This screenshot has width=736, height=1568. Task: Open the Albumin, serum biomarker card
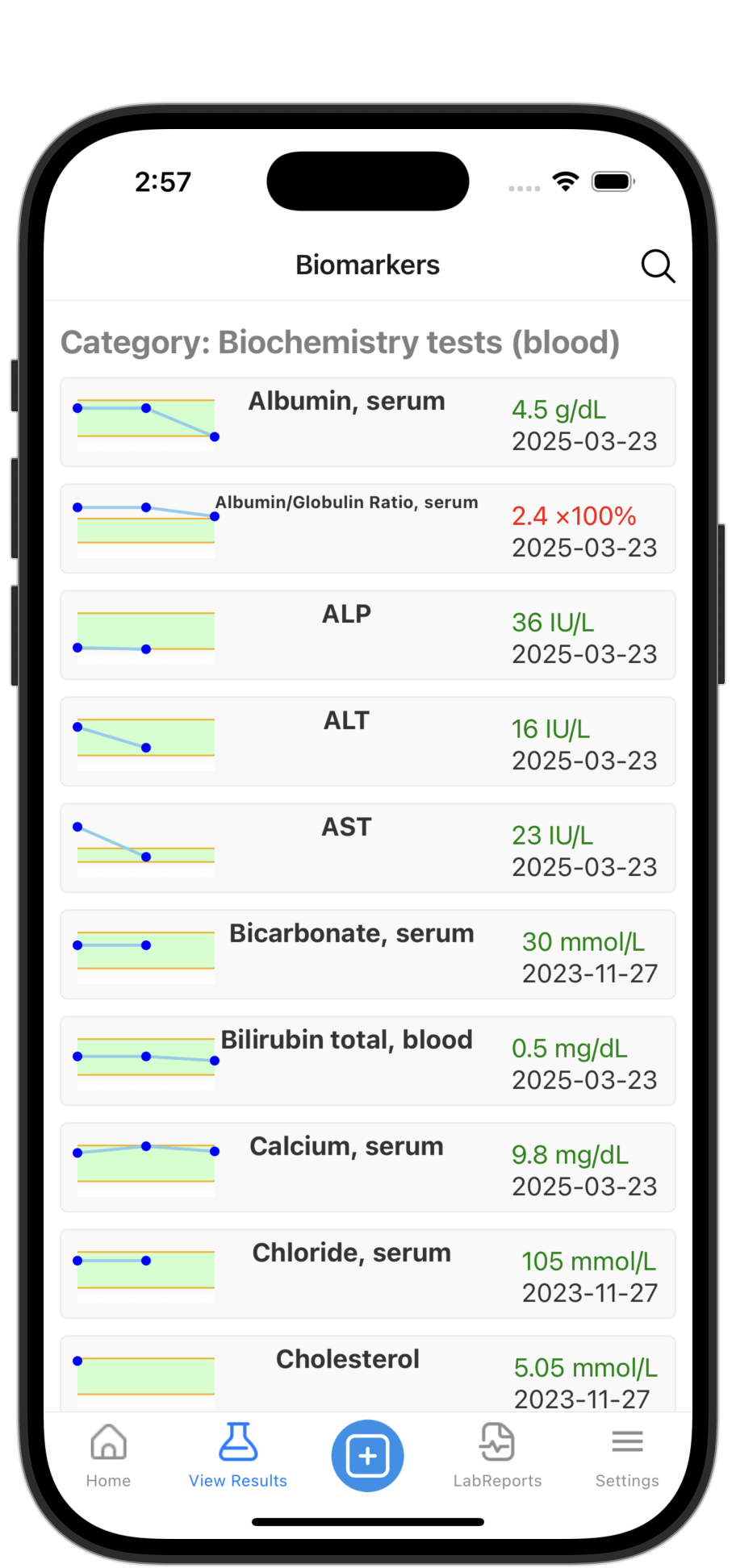[368, 422]
